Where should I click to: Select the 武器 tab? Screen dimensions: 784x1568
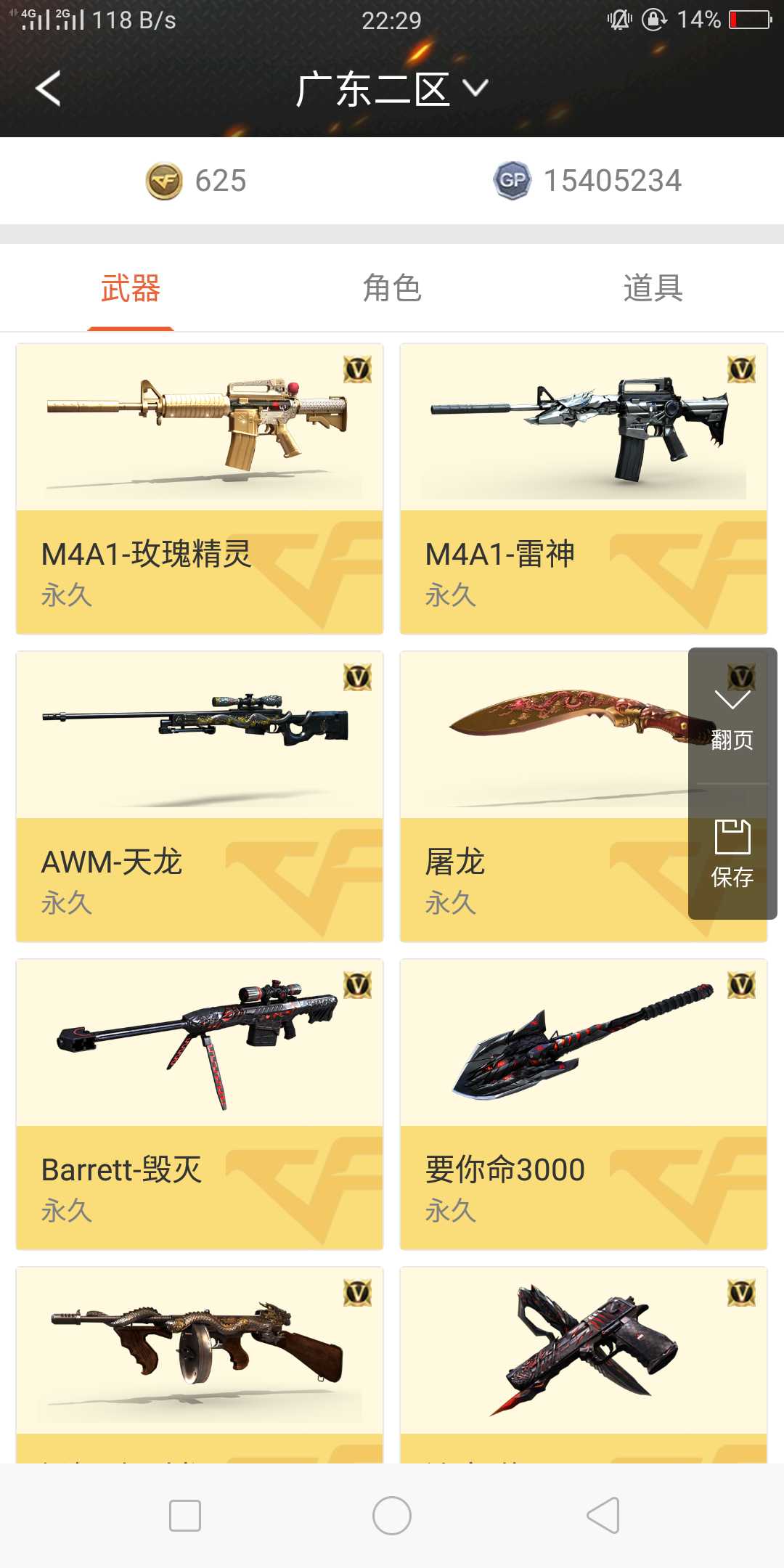131,288
